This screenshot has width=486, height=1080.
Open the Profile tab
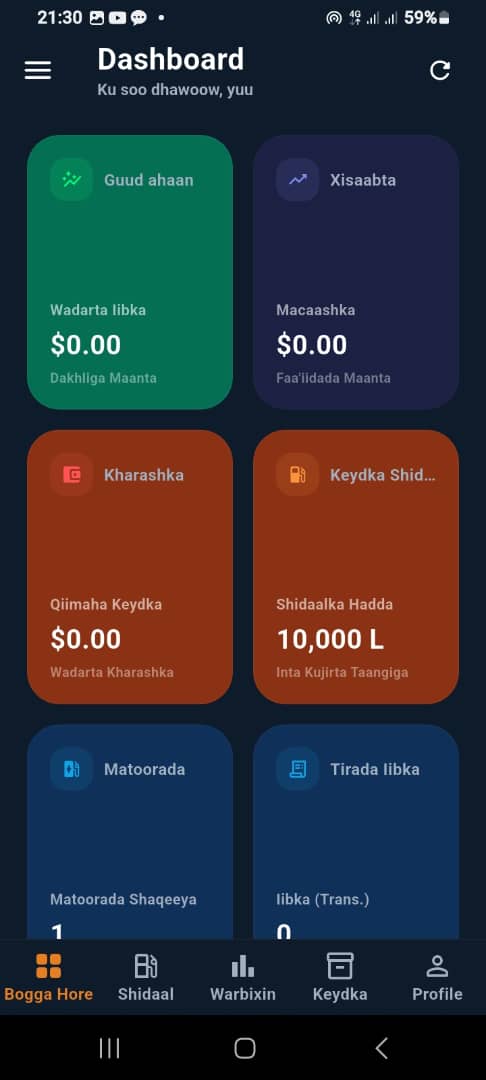437,977
